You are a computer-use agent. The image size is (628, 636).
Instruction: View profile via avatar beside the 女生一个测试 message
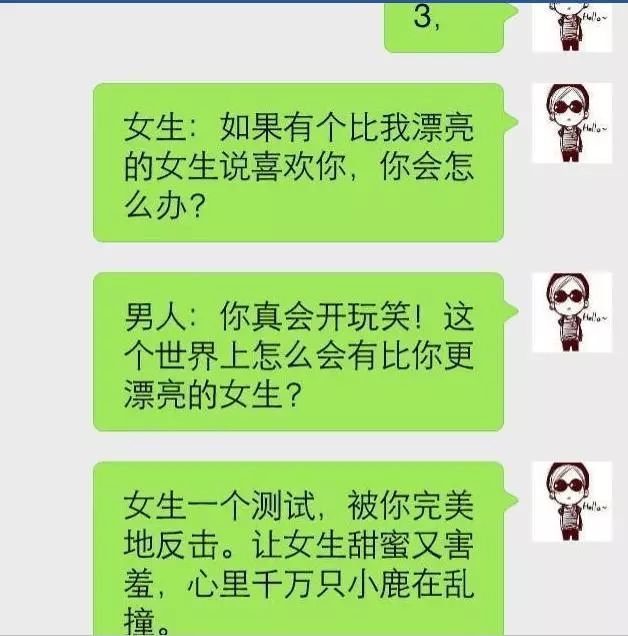tap(571, 501)
